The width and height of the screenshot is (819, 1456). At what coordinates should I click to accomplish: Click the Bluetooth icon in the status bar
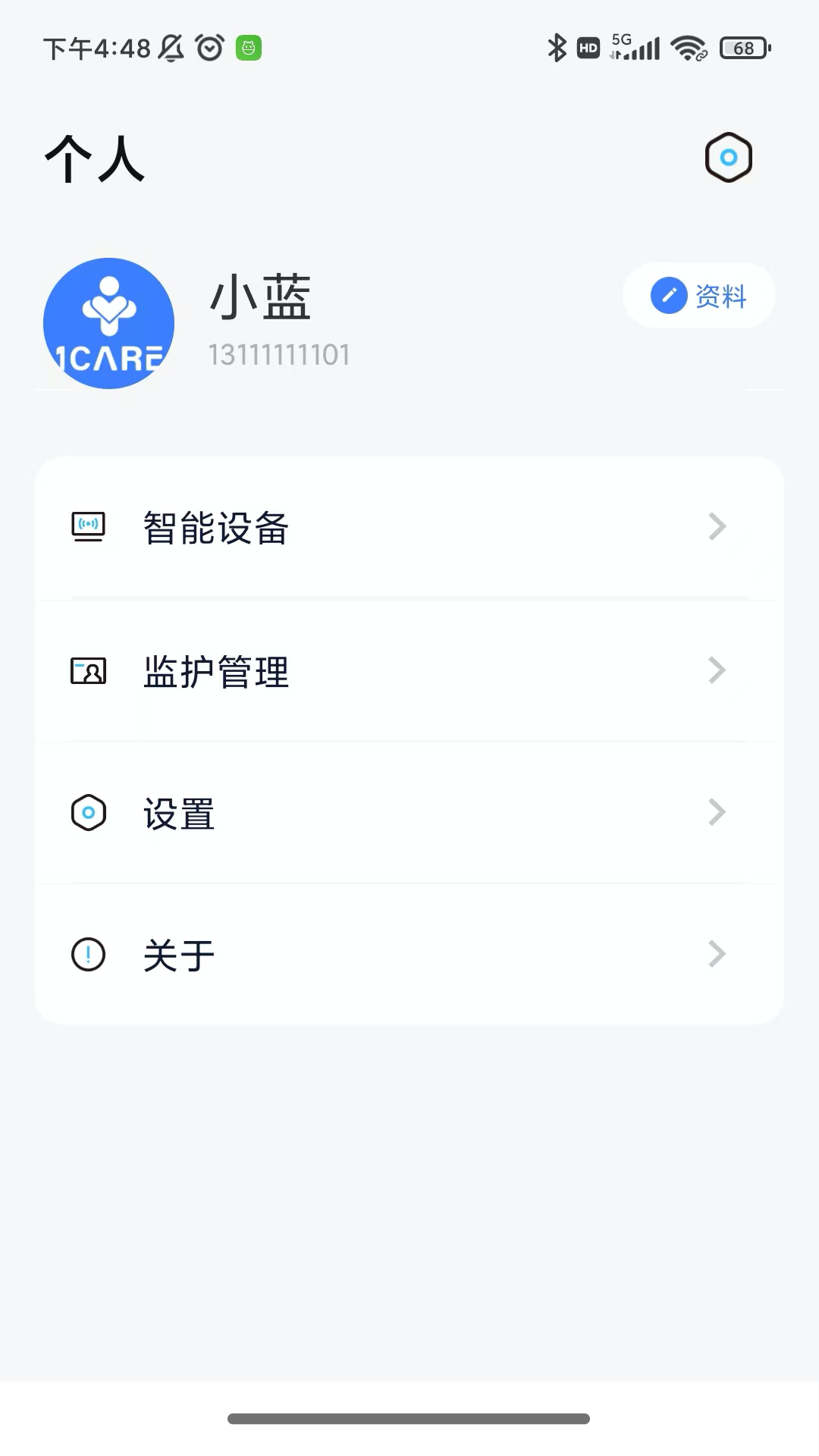(x=557, y=47)
